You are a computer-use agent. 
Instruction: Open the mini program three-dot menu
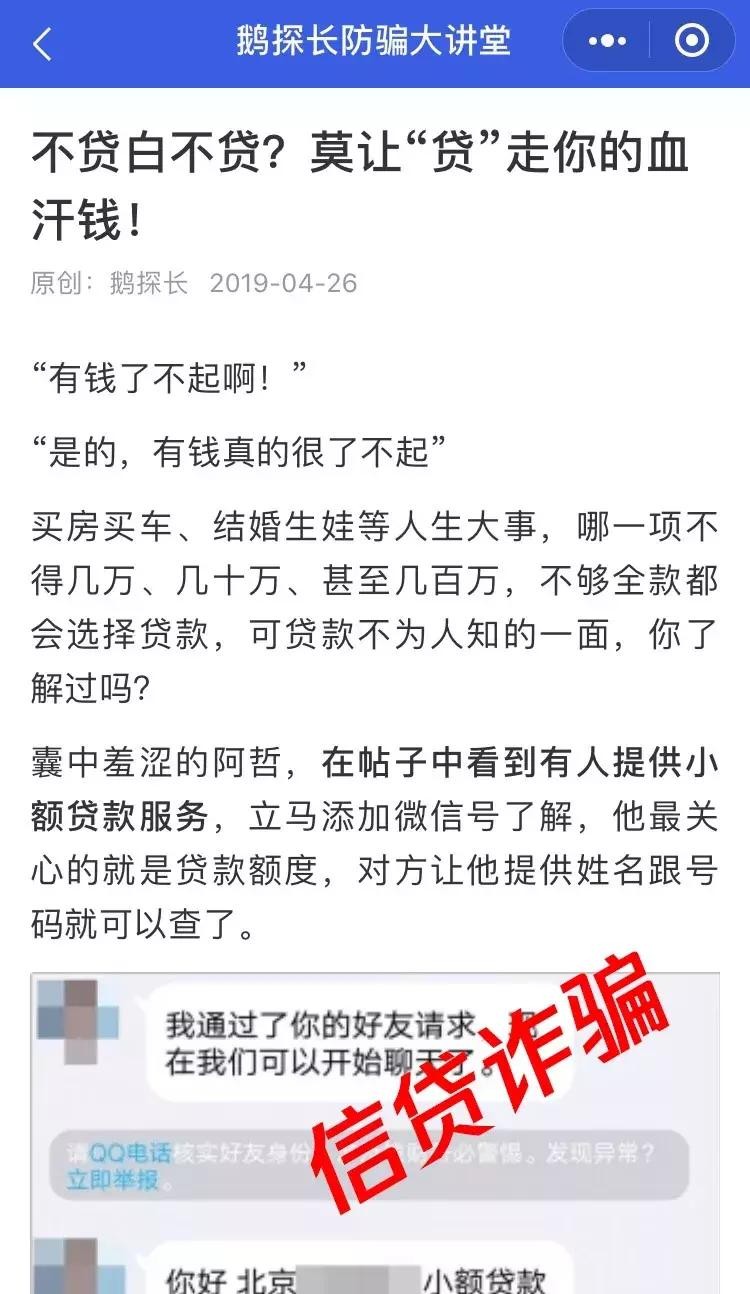click(x=607, y=42)
